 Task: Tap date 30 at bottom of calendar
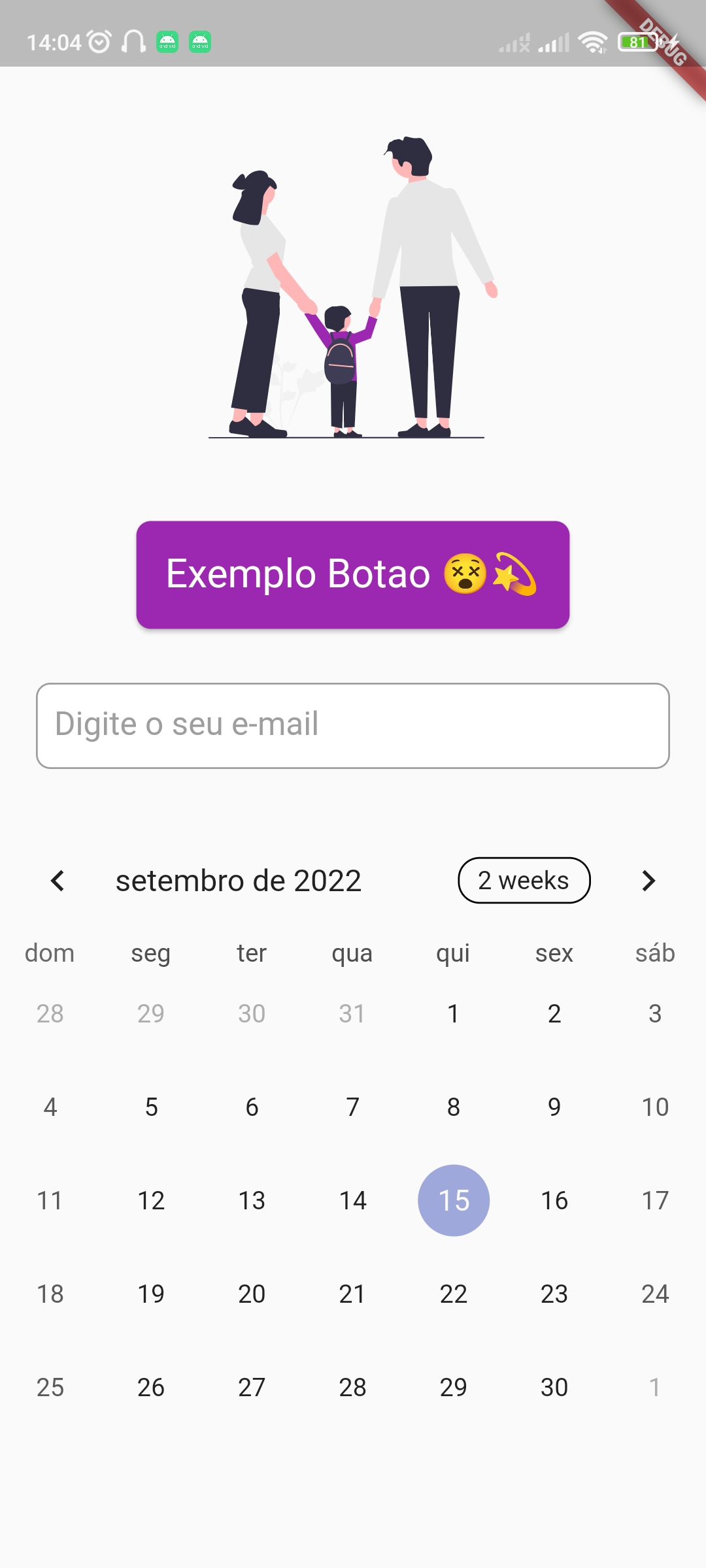pyautogui.click(x=554, y=1387)
